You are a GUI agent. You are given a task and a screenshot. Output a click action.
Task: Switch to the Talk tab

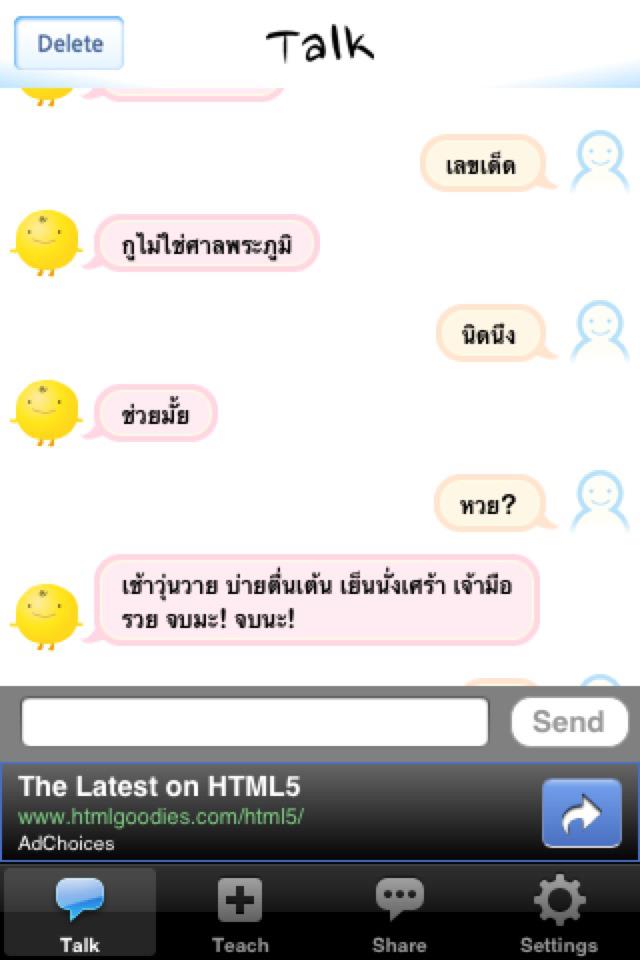tap(80, 912)
